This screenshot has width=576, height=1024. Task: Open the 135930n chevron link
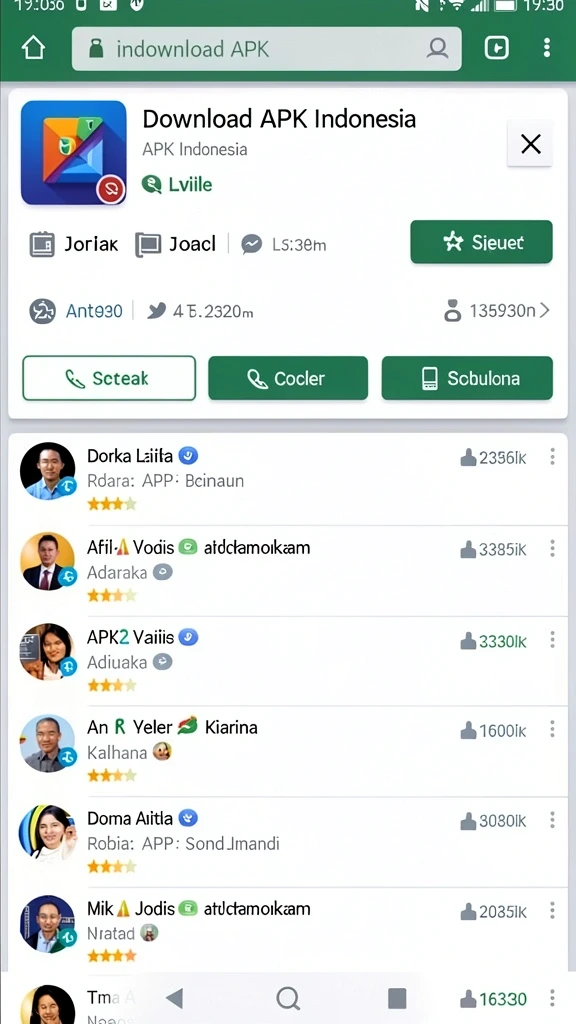tap(496, 311)
